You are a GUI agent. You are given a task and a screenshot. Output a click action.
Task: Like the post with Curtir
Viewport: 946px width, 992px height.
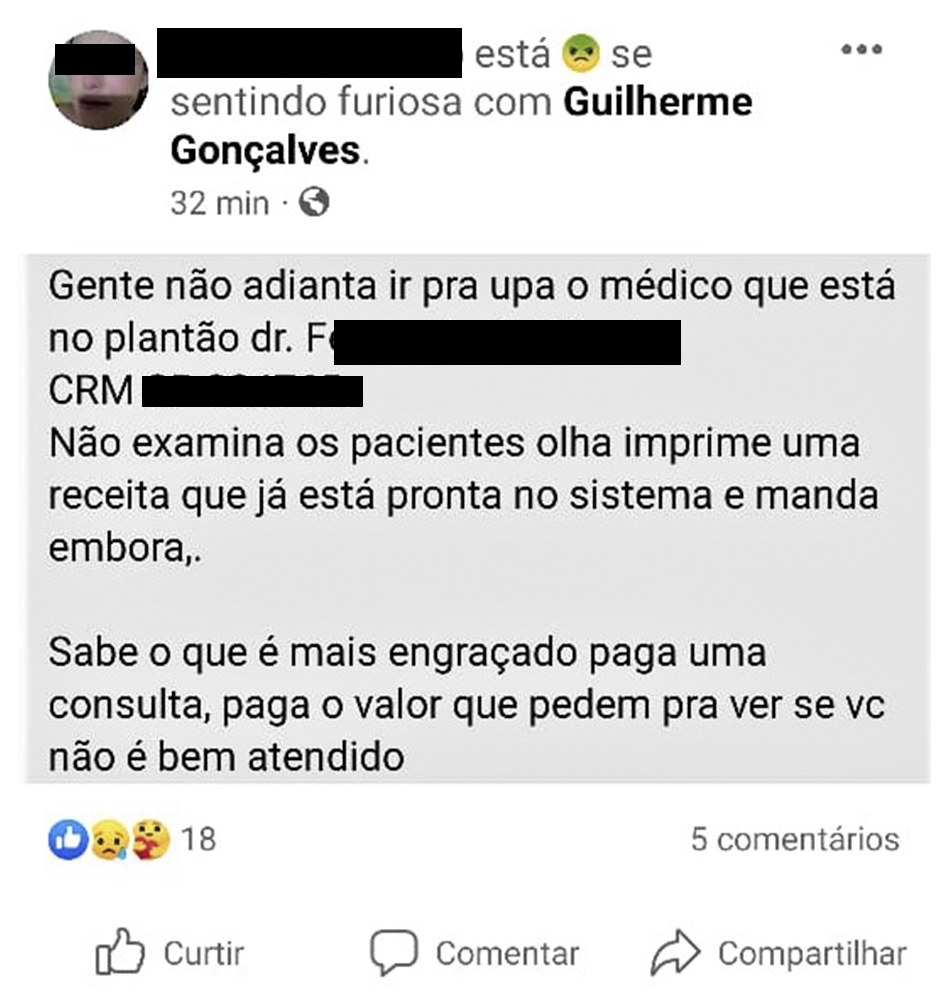(x=170, y=953)
